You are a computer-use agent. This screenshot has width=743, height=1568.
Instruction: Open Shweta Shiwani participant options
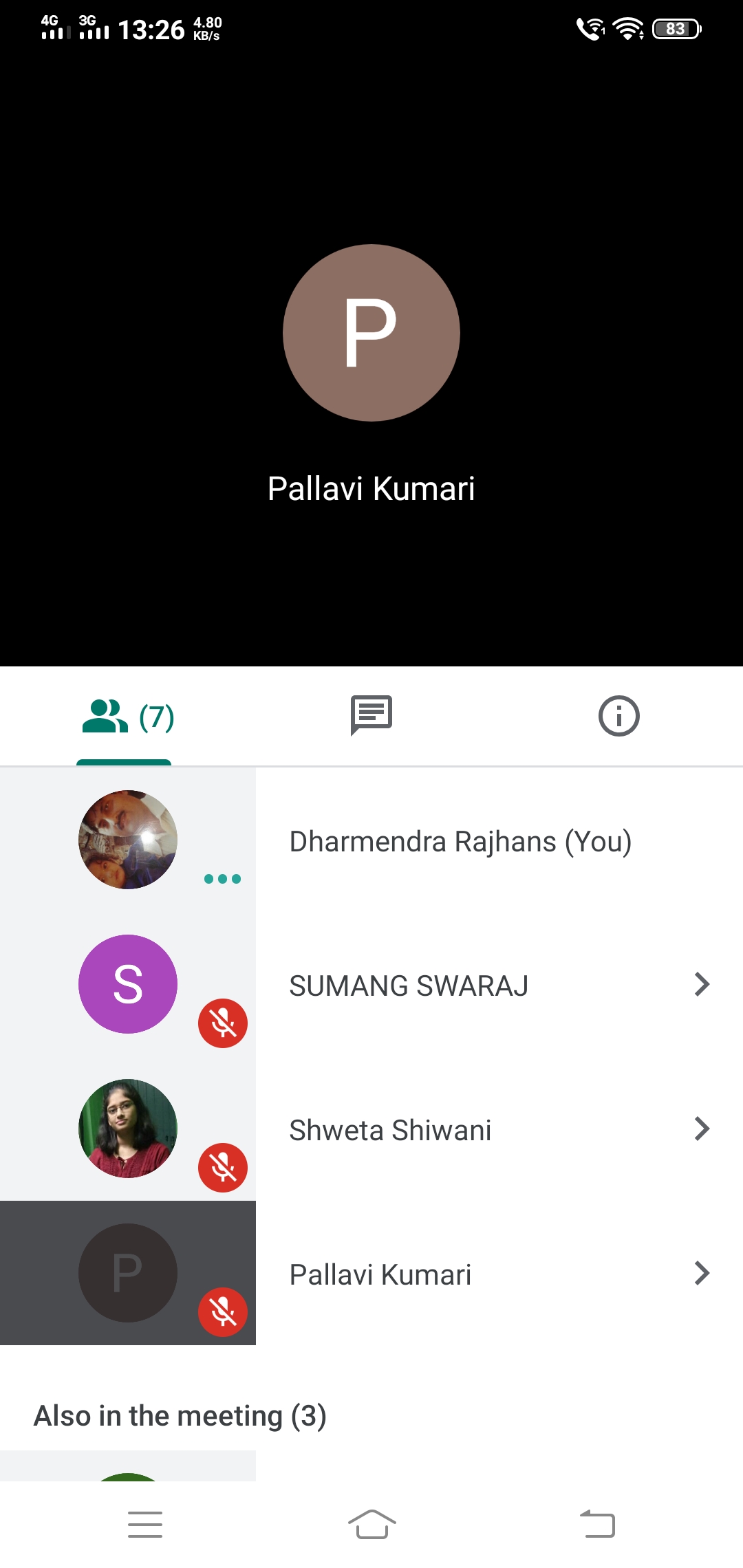click(701, 1129)
